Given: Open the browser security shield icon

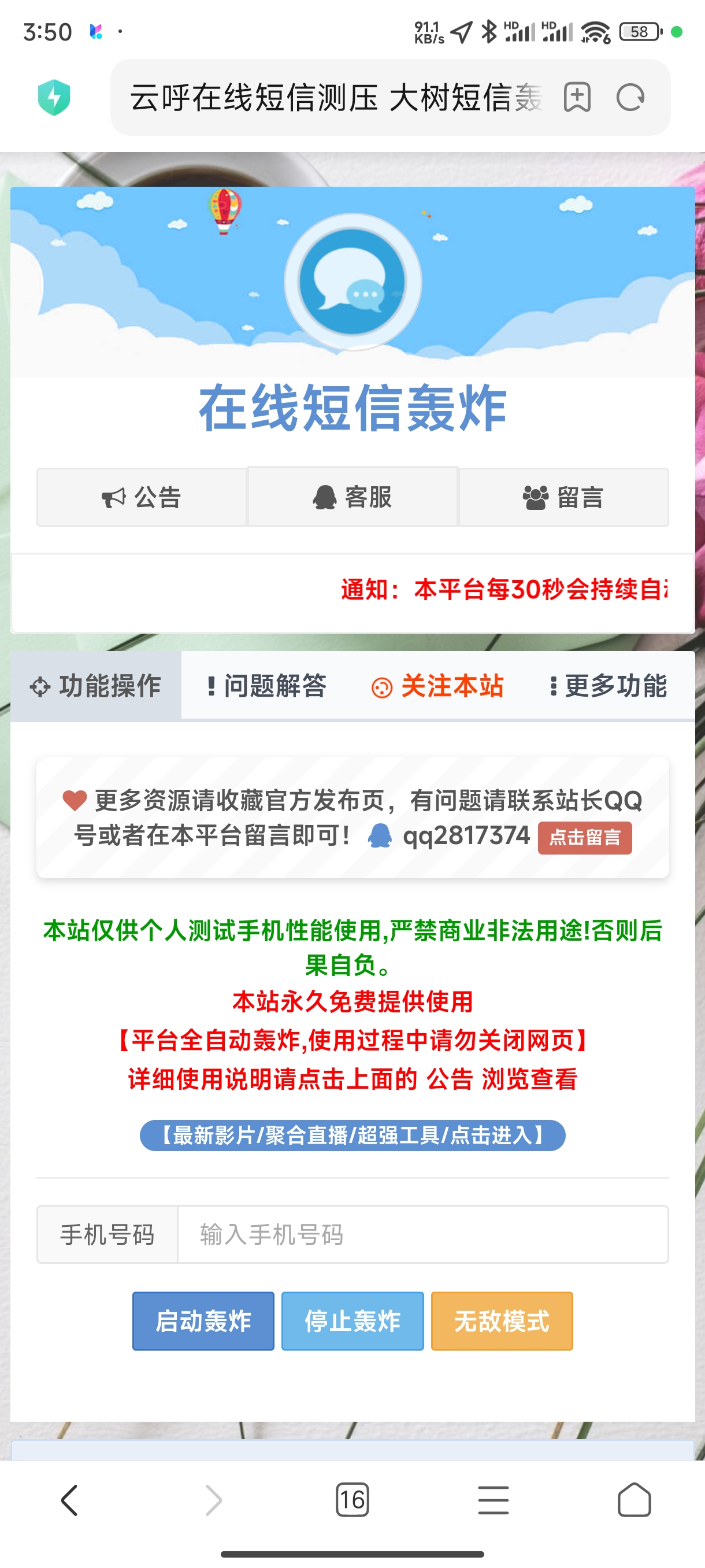Looking at the screenshot, I should (54, 97).
